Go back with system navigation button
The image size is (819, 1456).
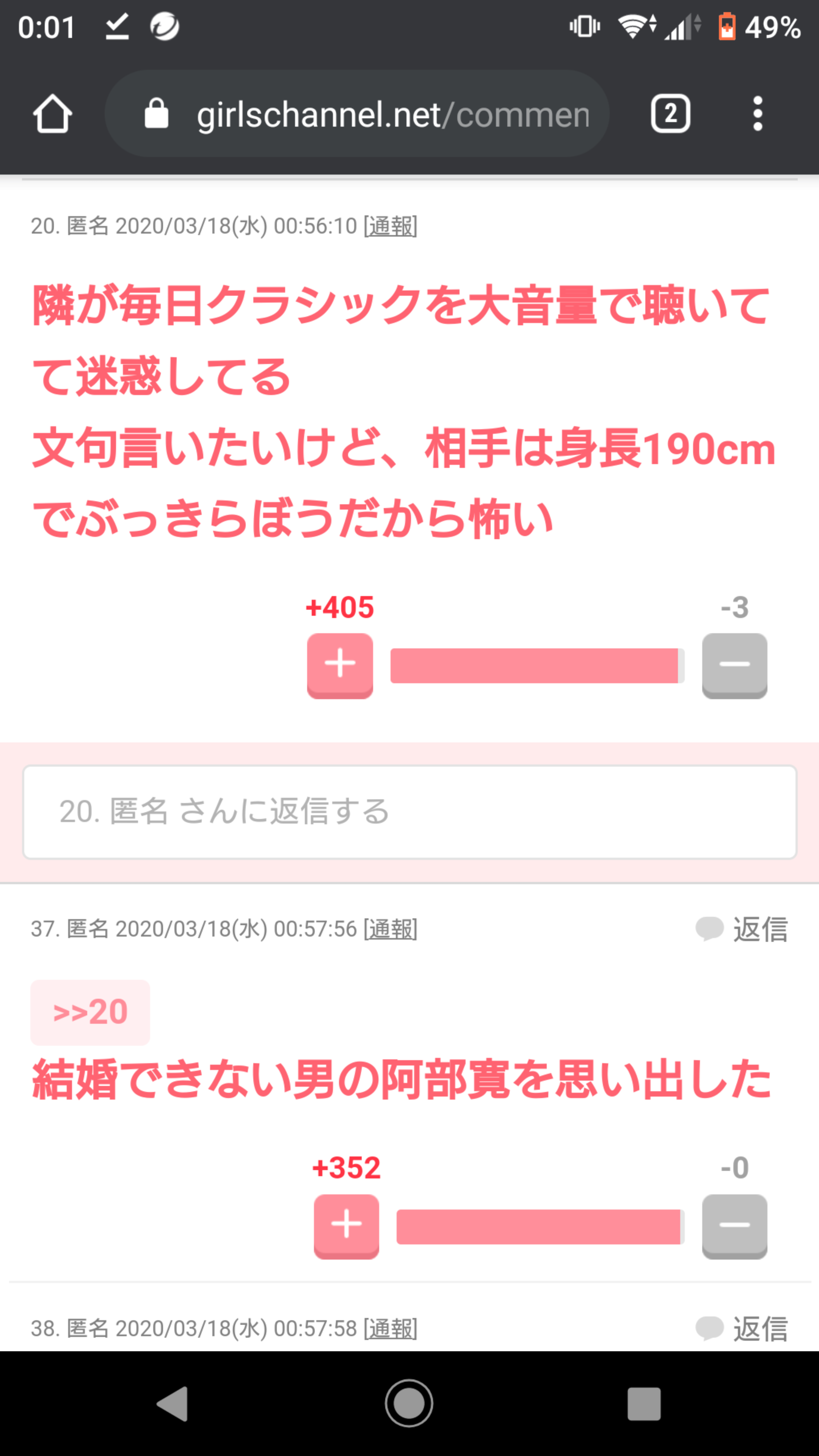pyautogui.click(x=173, y=1403)
